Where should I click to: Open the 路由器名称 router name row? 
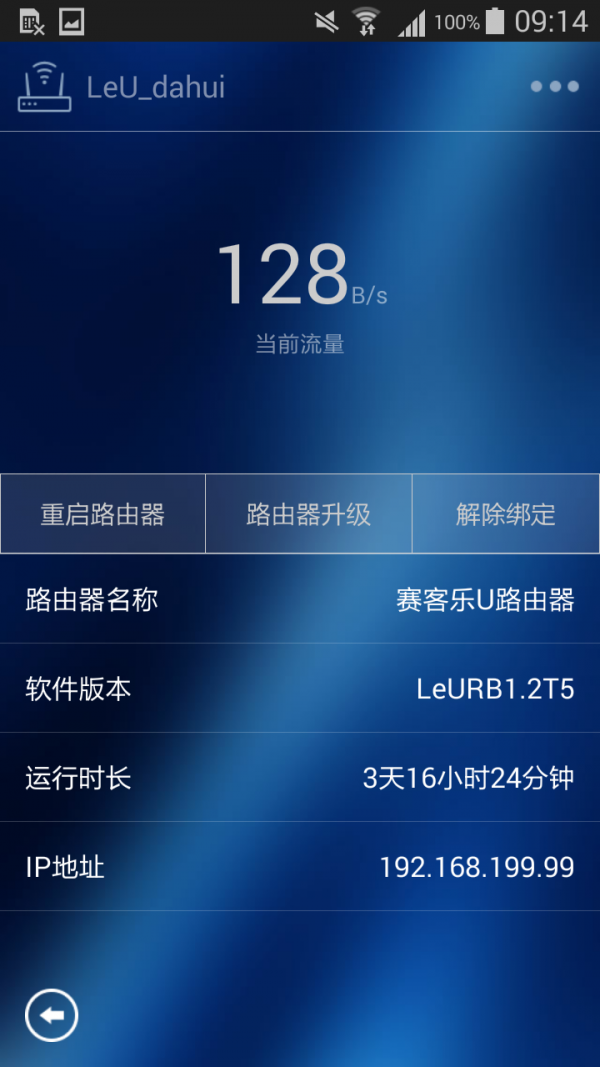(300, 600)
